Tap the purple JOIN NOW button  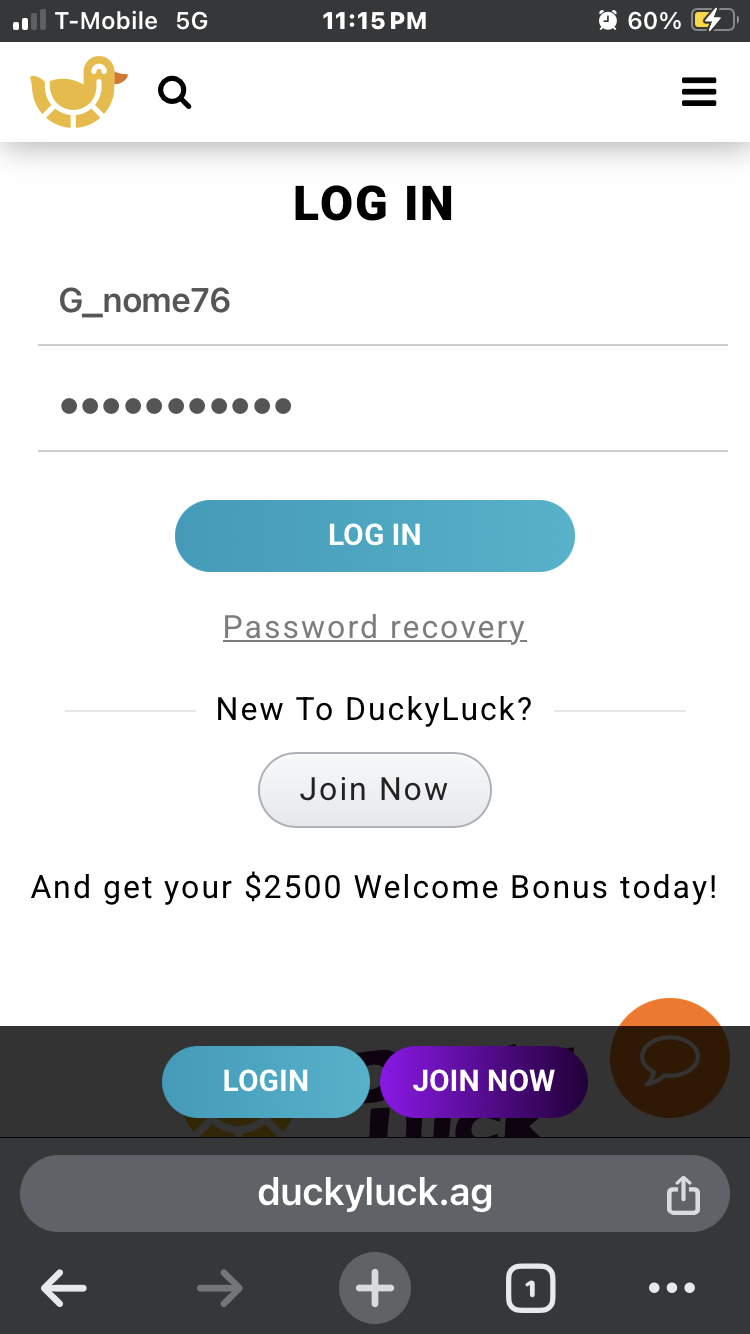click(x=483, y=1081)
